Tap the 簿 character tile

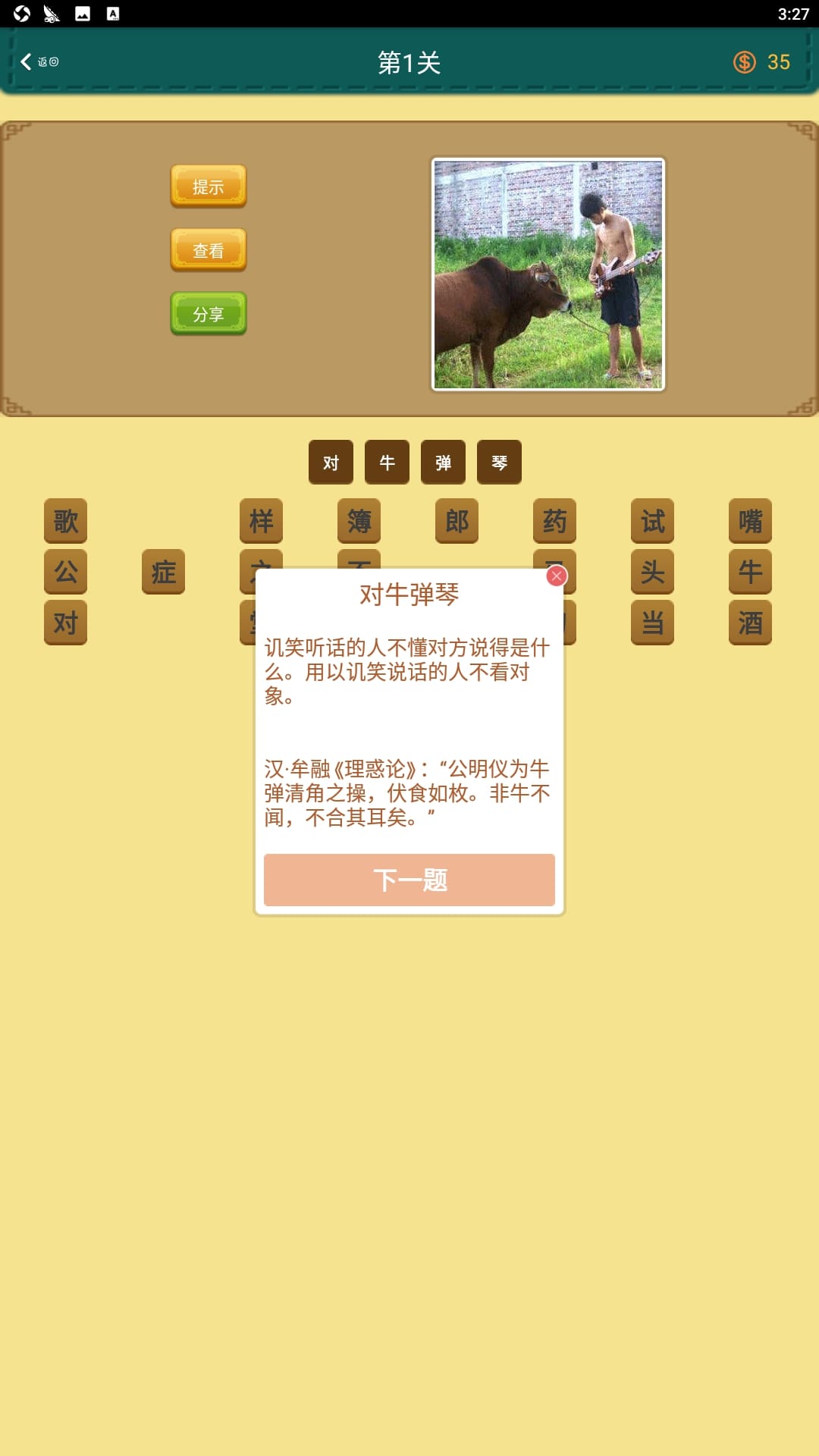(359, 521)
